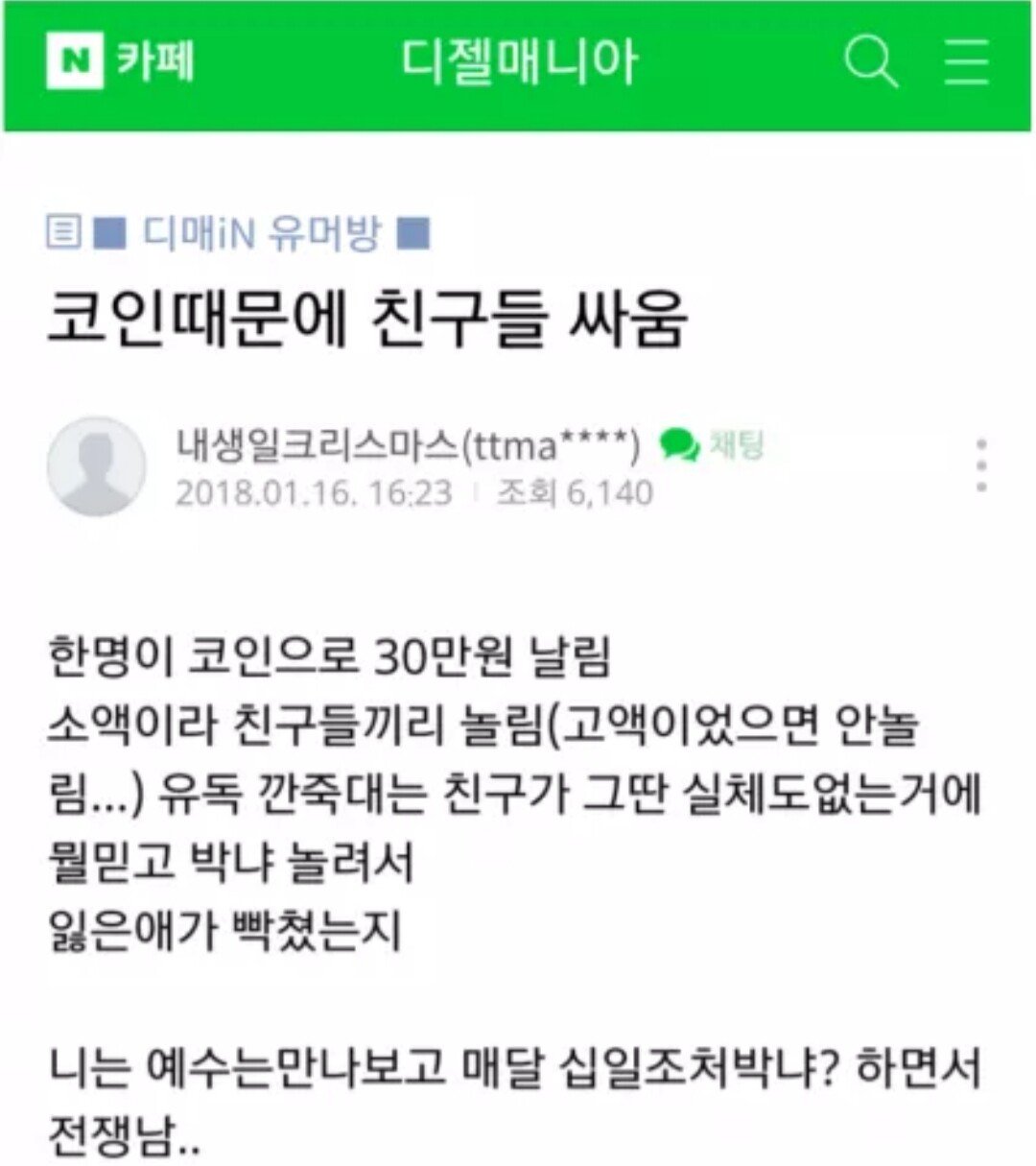Open the hamburger menu
Viewport: 1036px width, 1166px height.
pyautogui.click(x=966, y=62)
